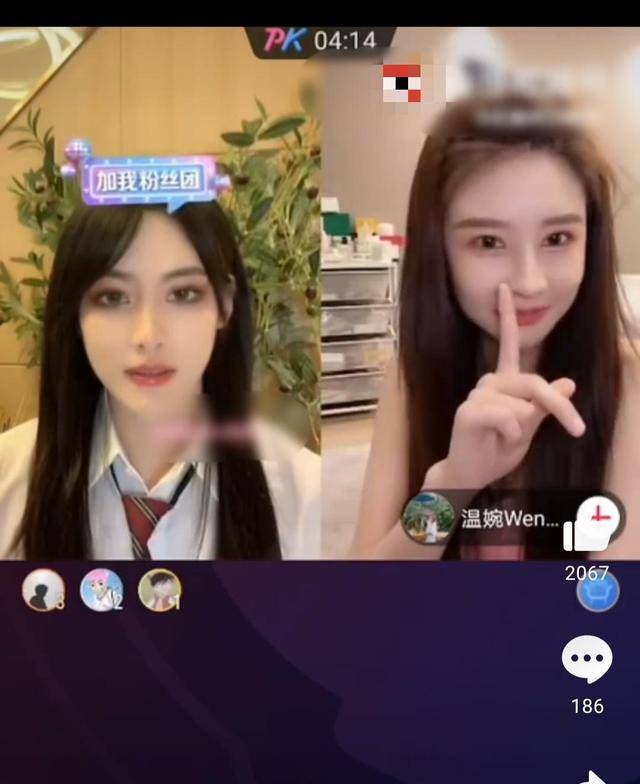Image resolution: width=640 pixels, height=784 pixels.
Task: Open the comments speech bubble
Action: [x=587, y=660]
